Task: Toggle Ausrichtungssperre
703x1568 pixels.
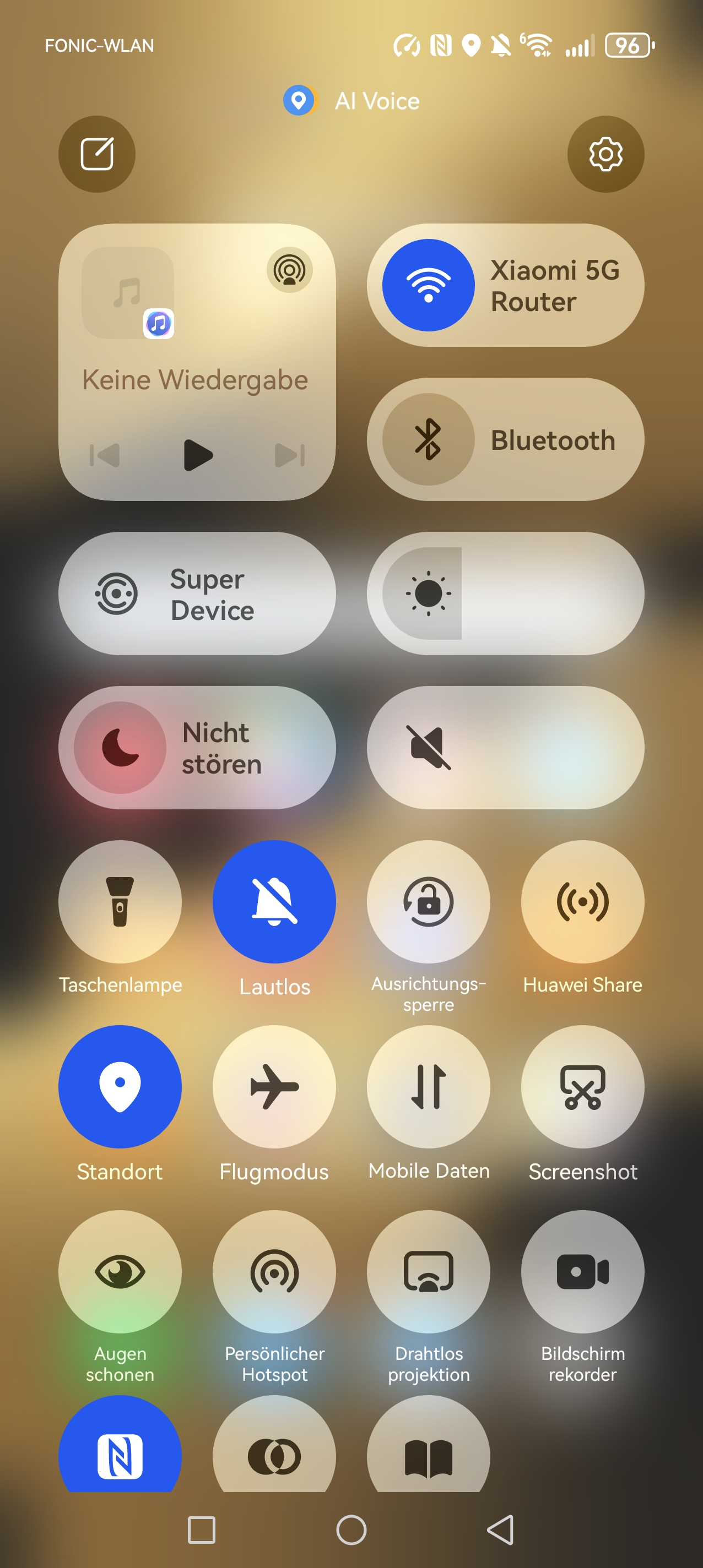Action: [428, 901]
